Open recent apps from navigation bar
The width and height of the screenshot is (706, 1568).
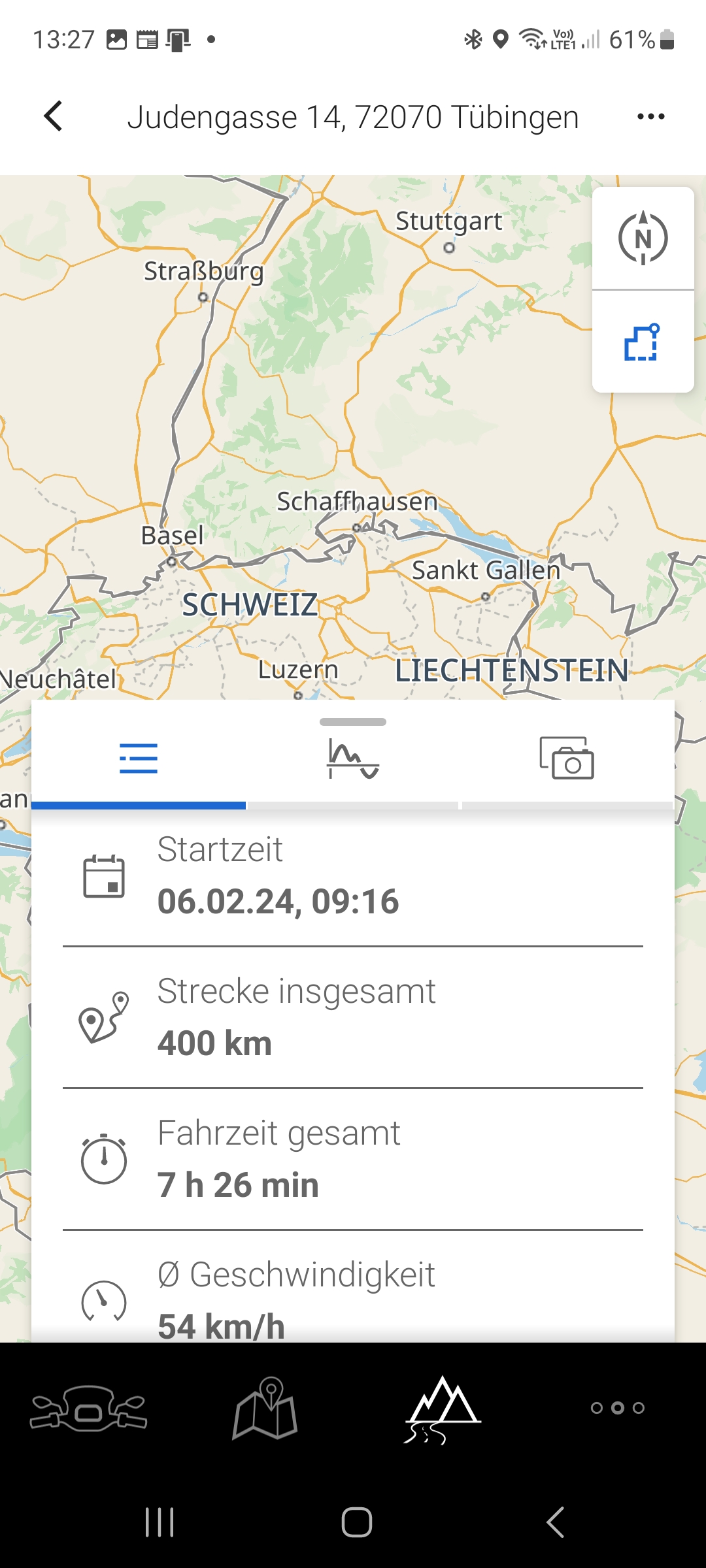click(x=160, y=1522)
